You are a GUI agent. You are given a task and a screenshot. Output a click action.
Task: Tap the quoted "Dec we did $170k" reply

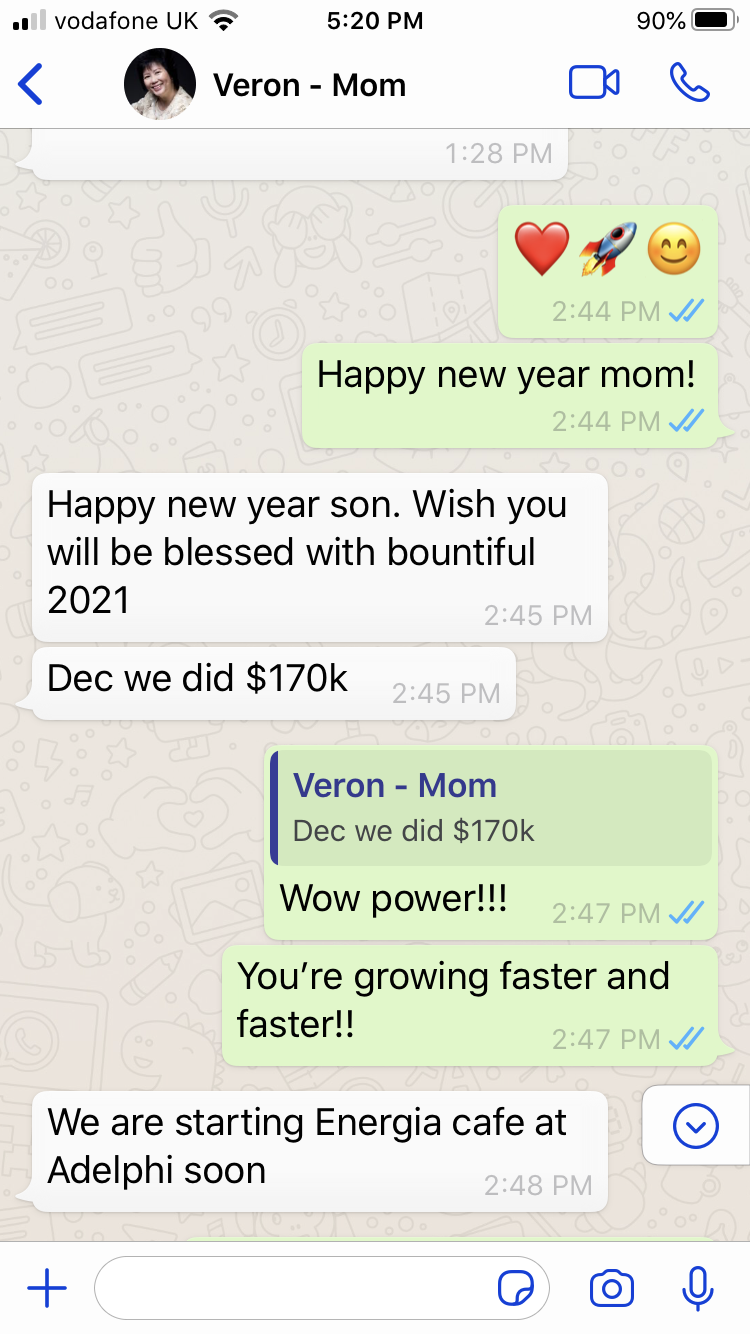coord(492,808)
